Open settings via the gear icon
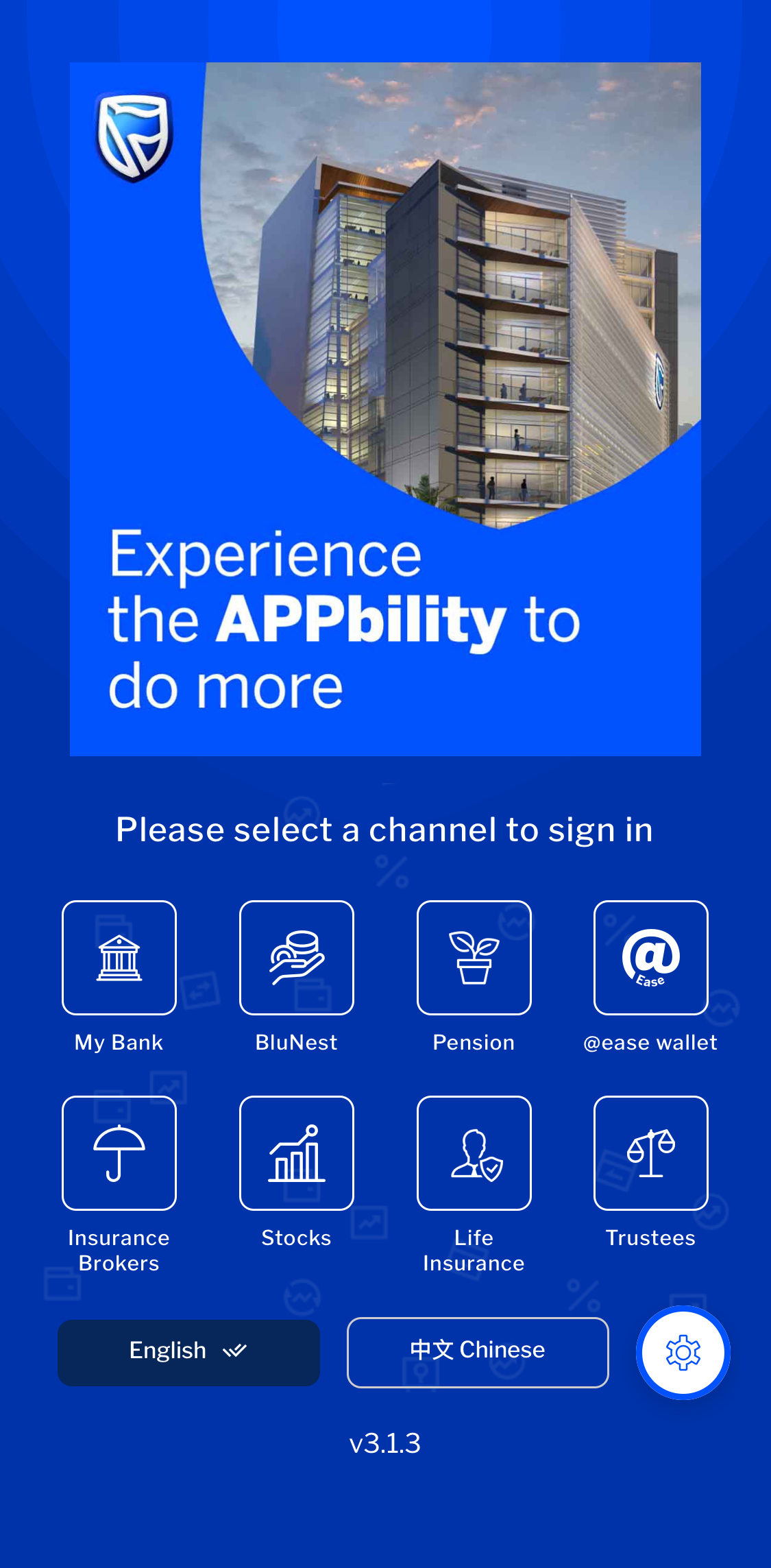Image resolution: width=771 pixels, height=1568 pixels. [x=683, y=1353]
